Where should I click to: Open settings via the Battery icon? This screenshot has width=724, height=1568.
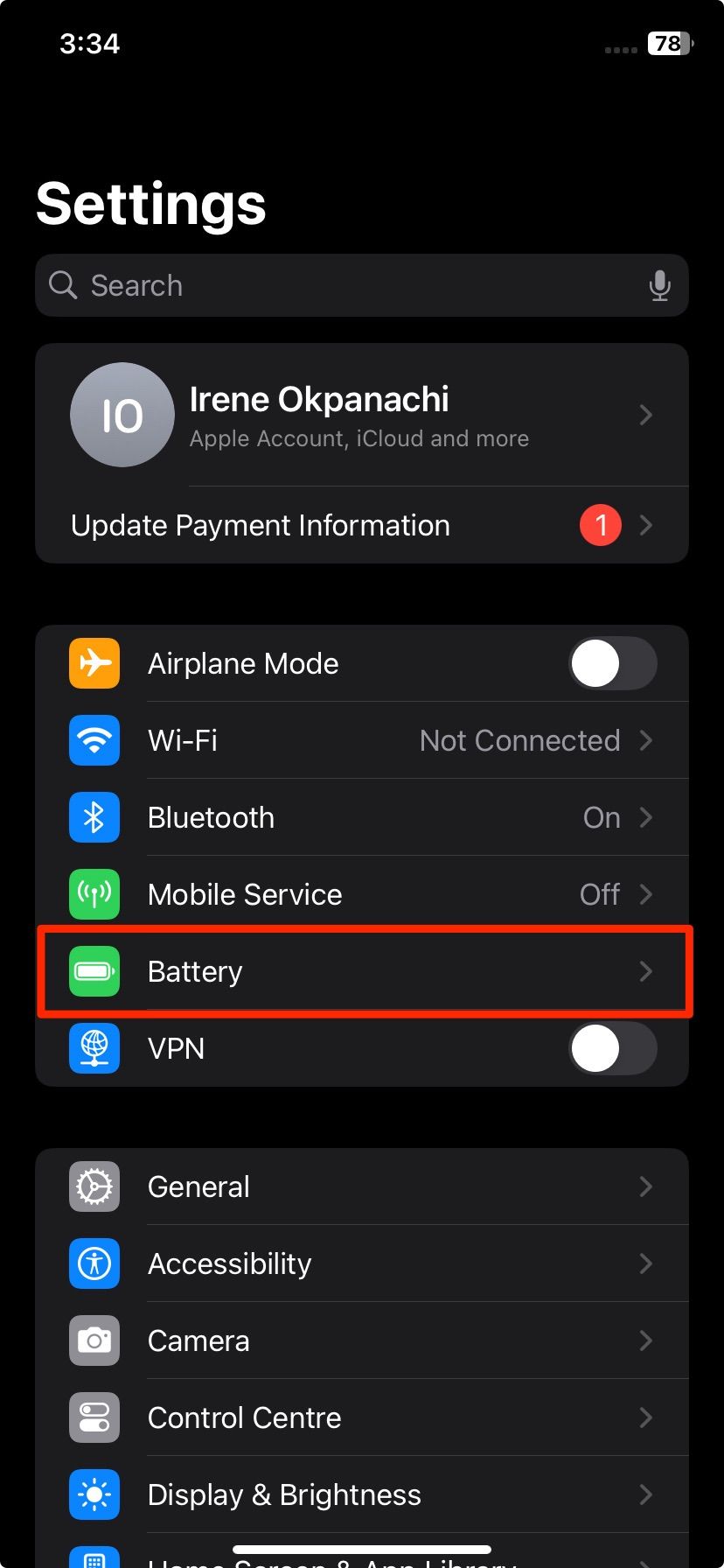[94, 971]
